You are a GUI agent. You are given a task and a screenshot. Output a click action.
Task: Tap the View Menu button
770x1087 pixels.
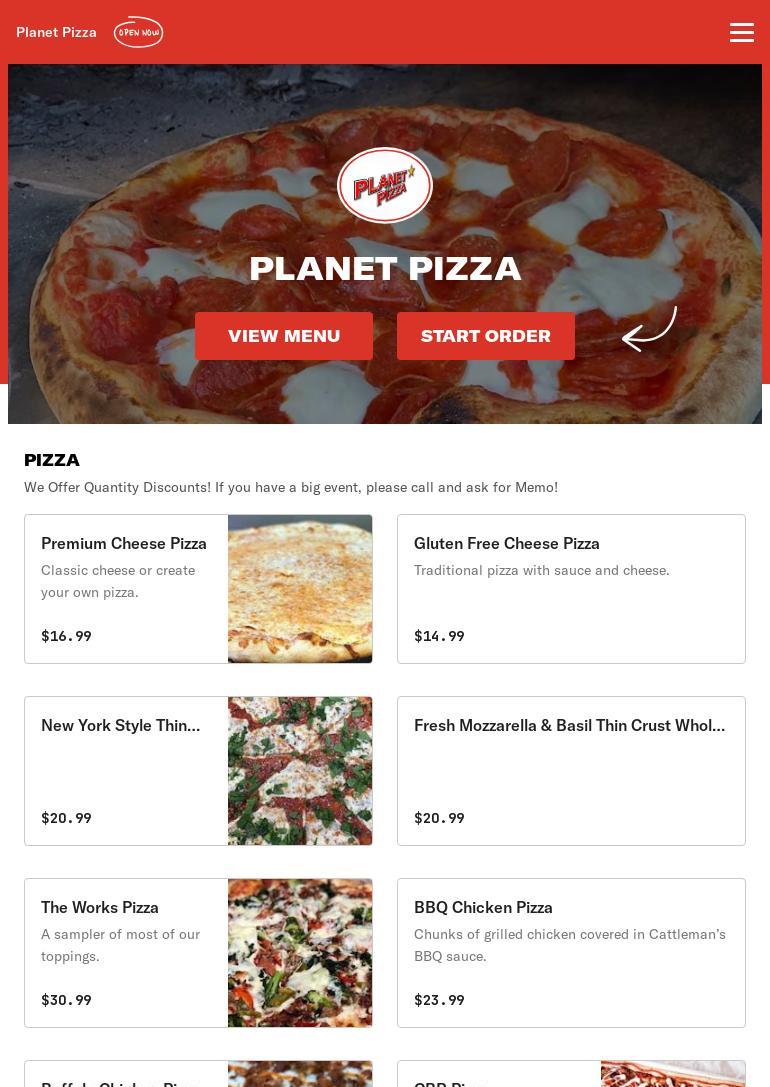(x=284, y=336)
